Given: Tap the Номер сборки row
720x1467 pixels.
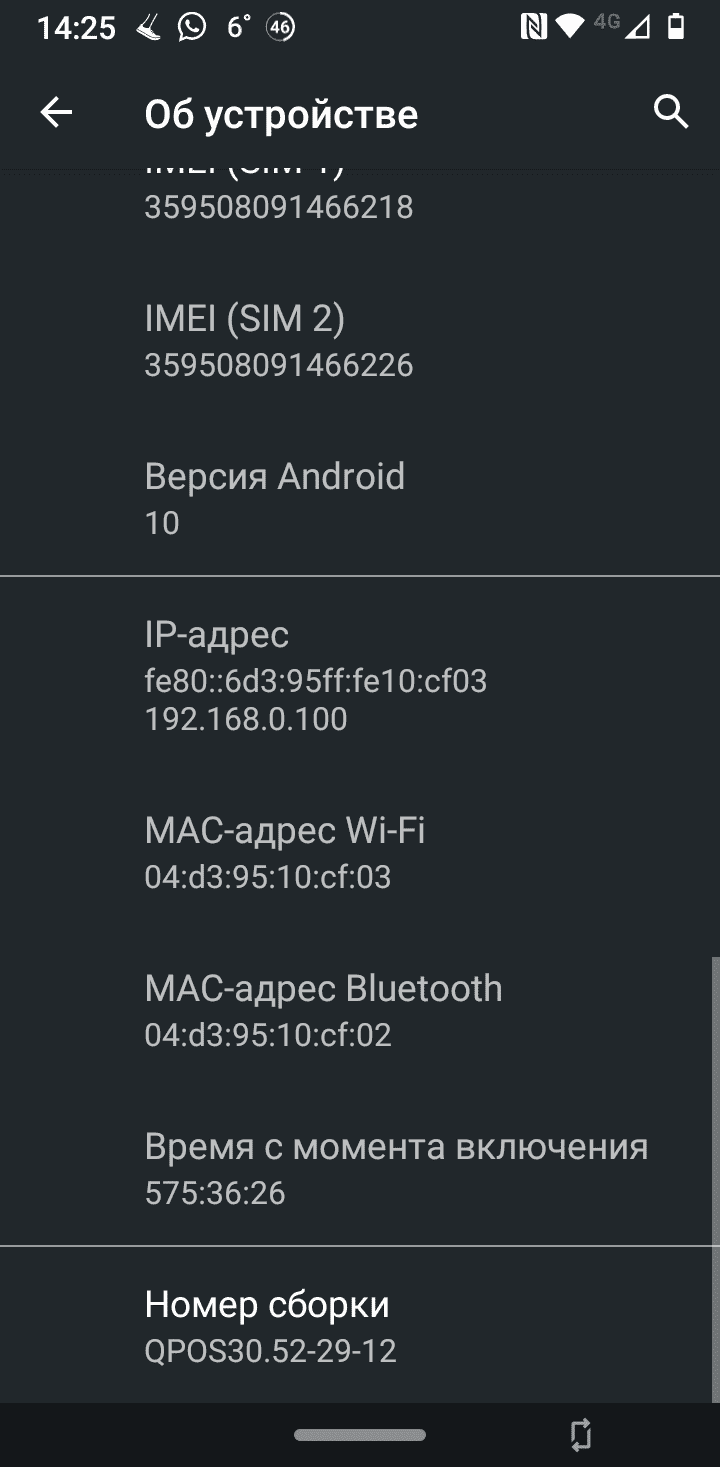Looking at the screenshot, I should (360, 1325).
